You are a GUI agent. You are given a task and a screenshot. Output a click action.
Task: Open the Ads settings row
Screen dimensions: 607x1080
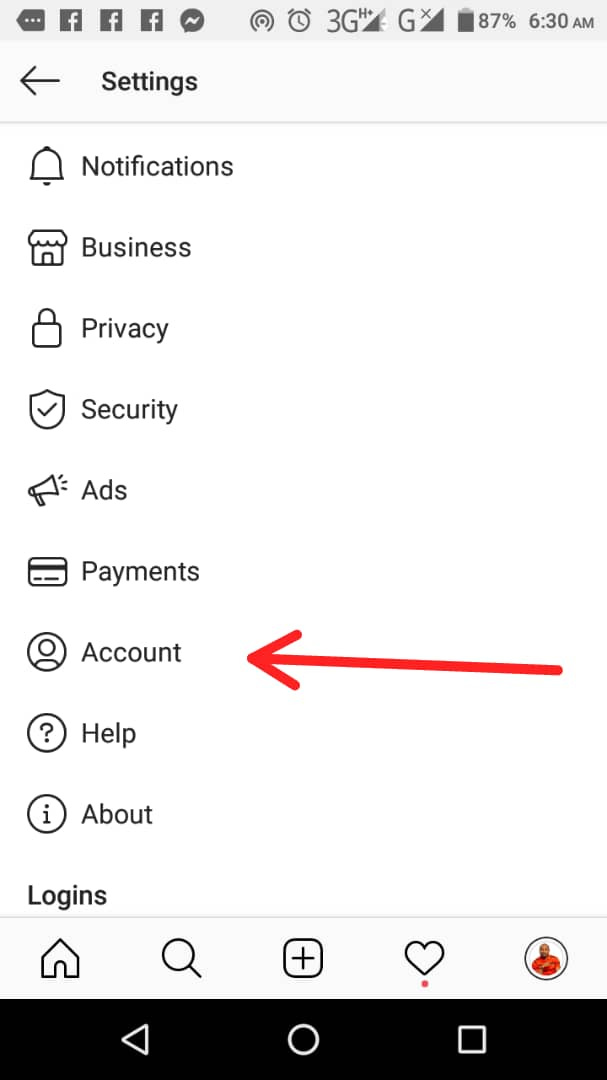click(303, 490)
